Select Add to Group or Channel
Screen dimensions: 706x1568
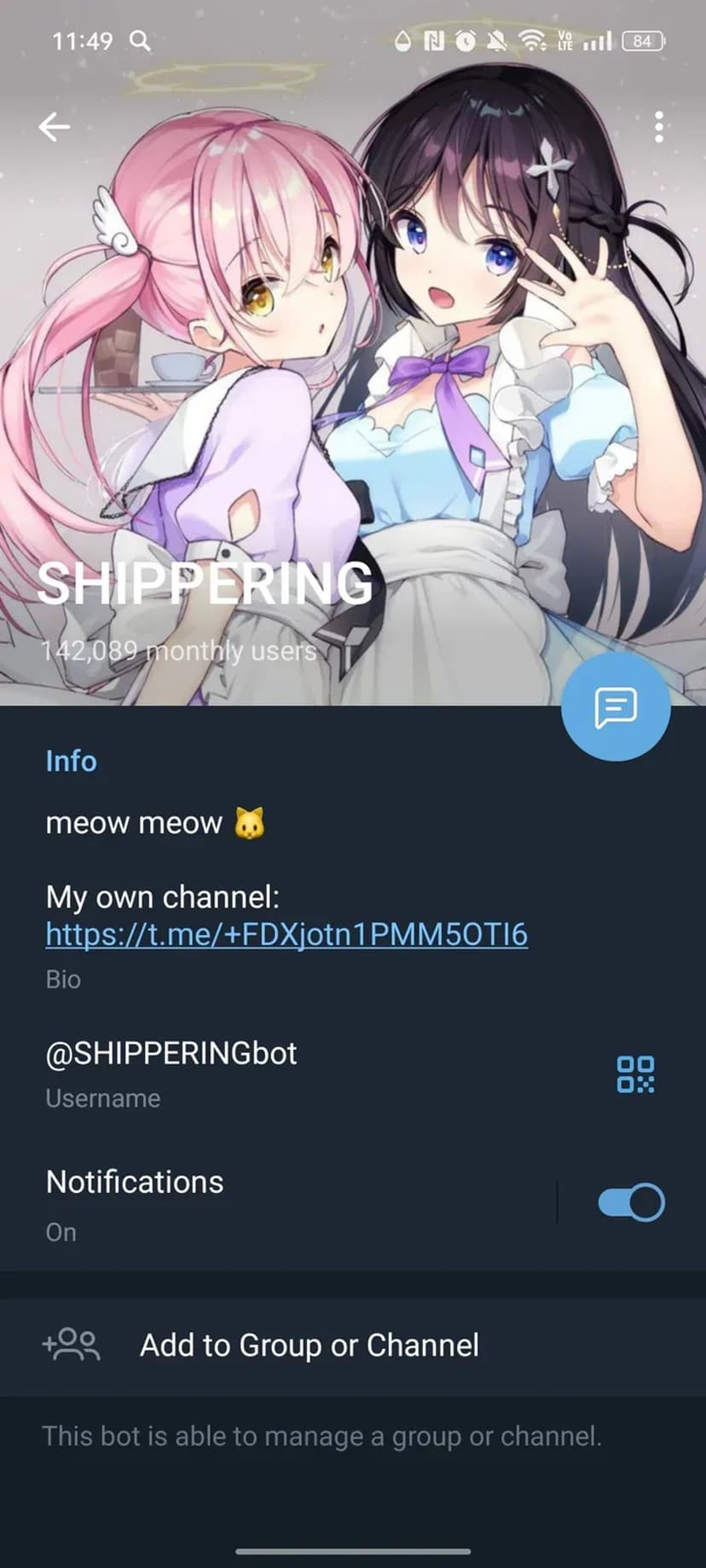[309, 1346]
